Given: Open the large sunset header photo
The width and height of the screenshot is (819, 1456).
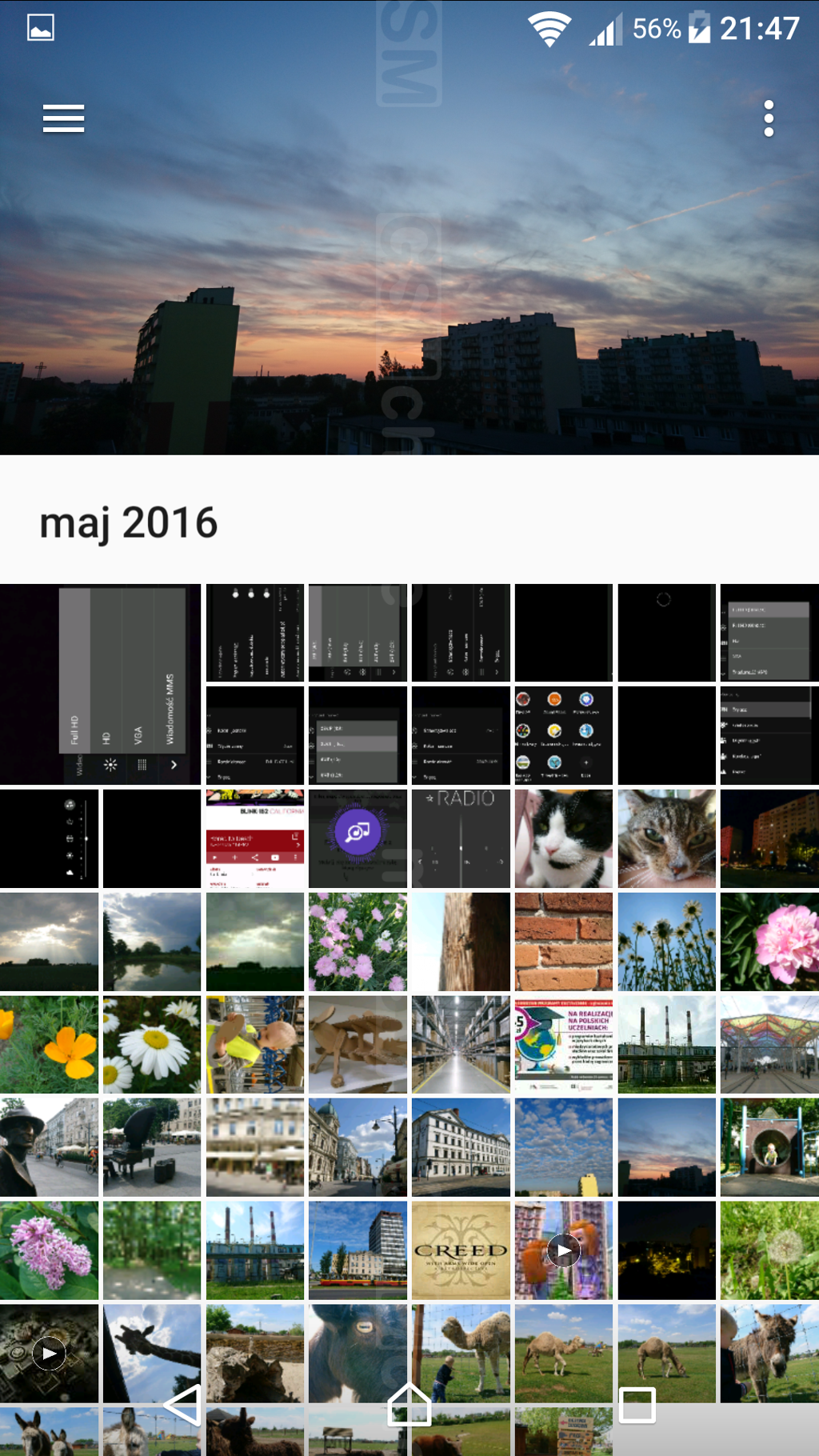Looking at the screenshot, I should [x=409, y=264].
